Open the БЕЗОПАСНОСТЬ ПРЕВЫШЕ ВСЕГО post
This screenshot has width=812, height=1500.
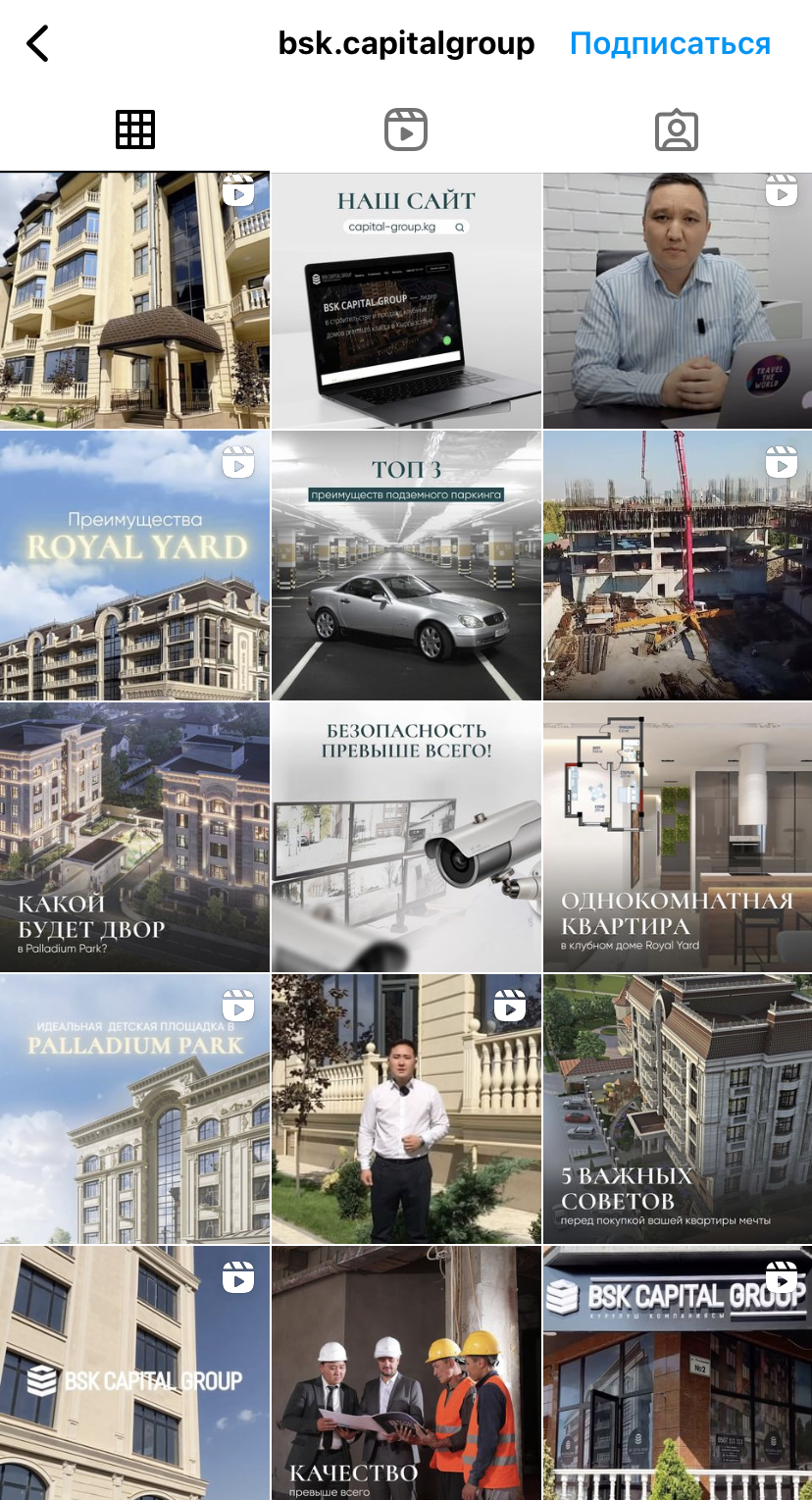click(x=406, y=837)
